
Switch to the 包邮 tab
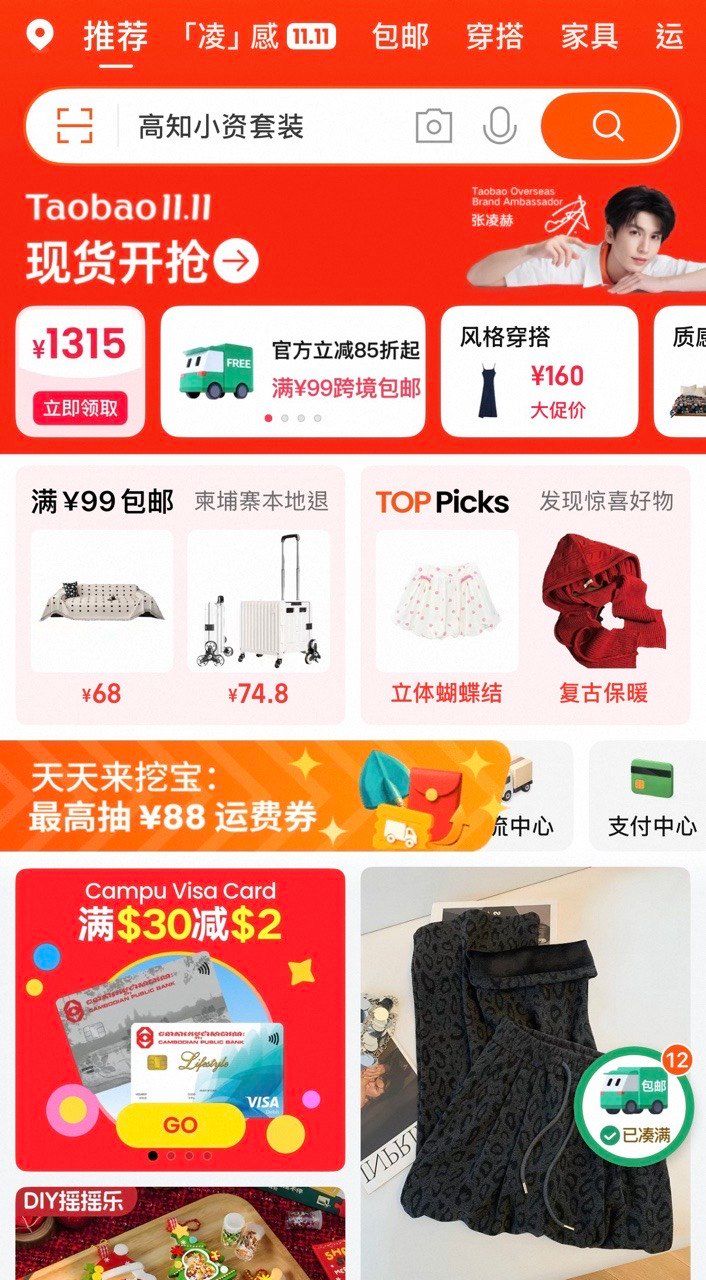click(400, 37)
